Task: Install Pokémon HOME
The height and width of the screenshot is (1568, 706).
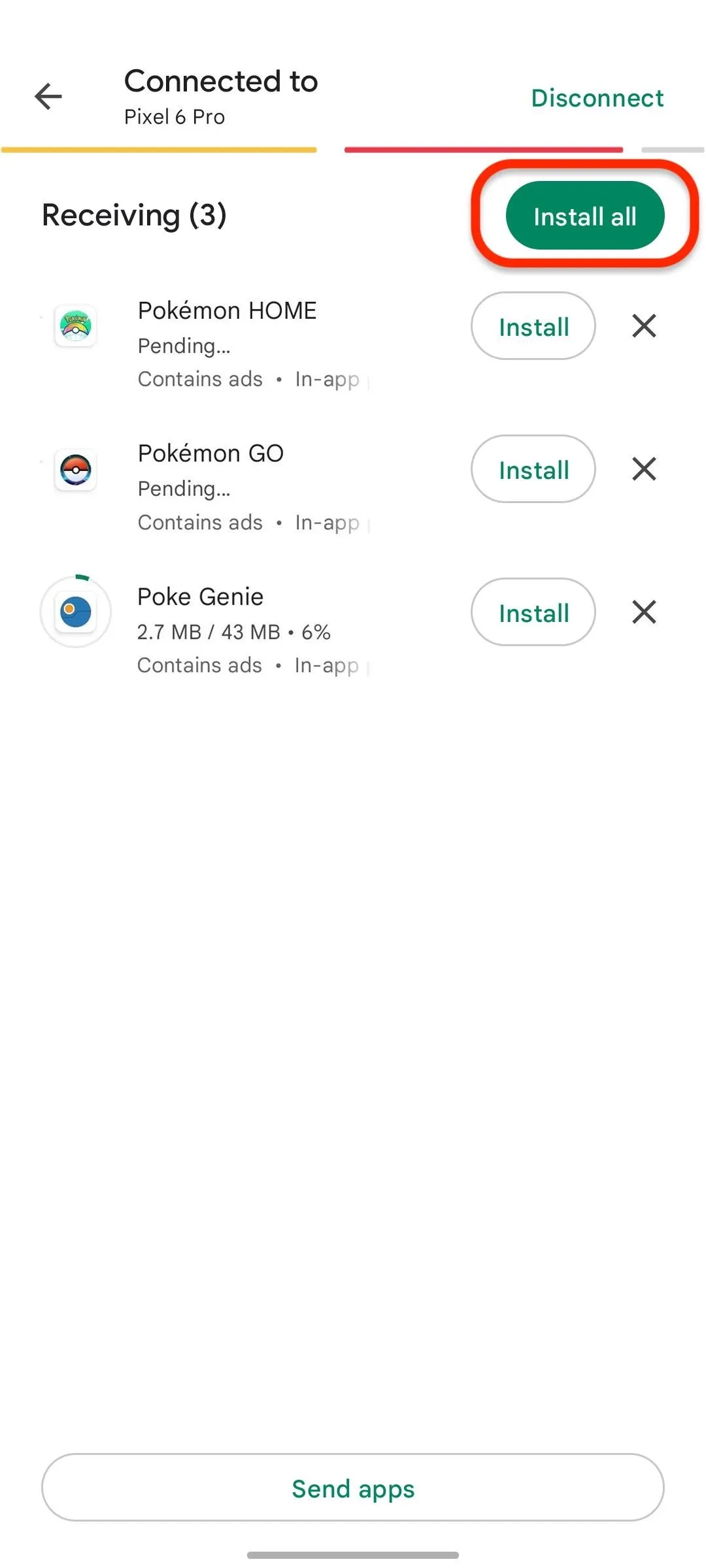Action: [x=533, y=326]
